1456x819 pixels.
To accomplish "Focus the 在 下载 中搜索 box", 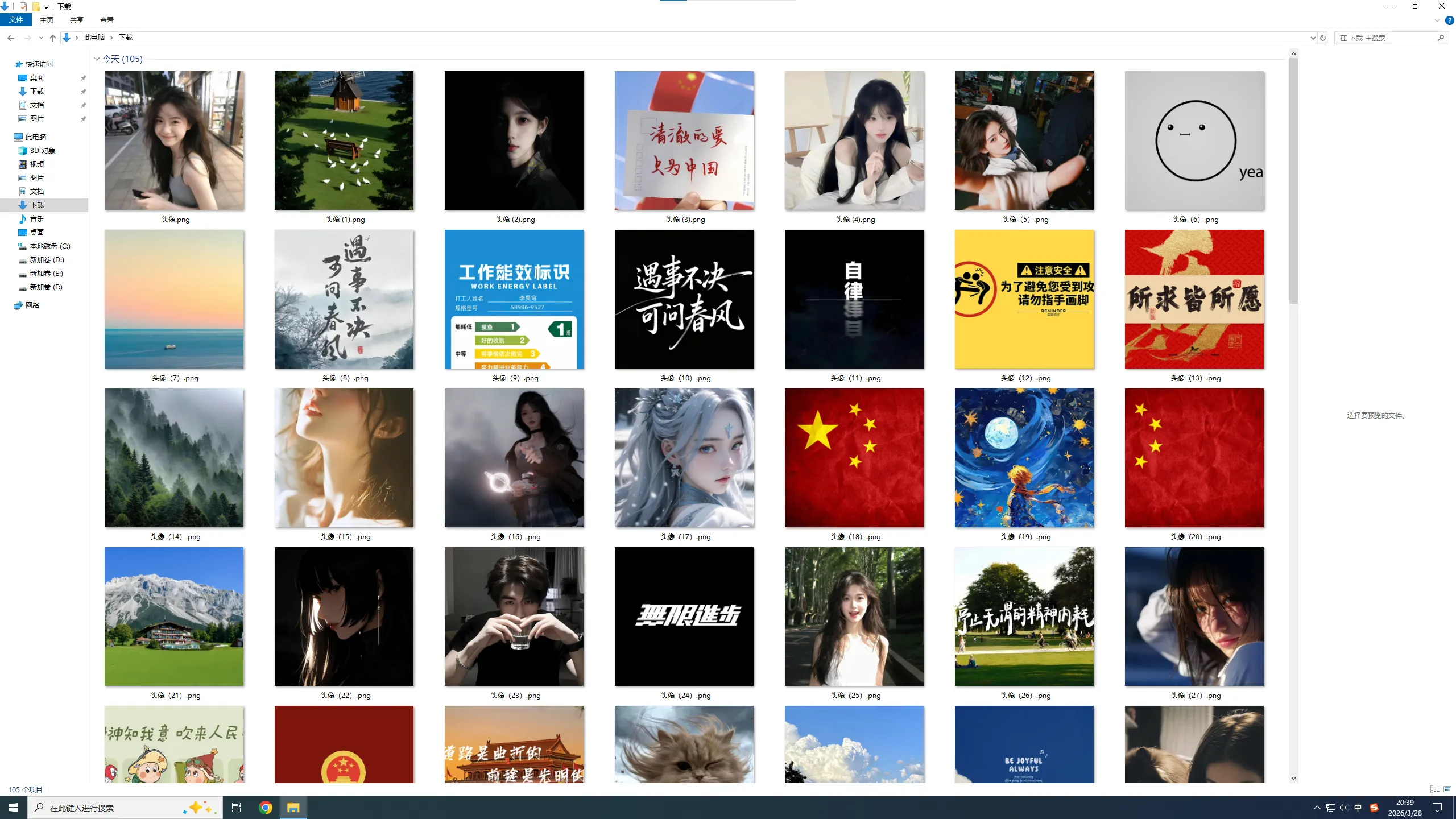I will (x=1385, y=38).
